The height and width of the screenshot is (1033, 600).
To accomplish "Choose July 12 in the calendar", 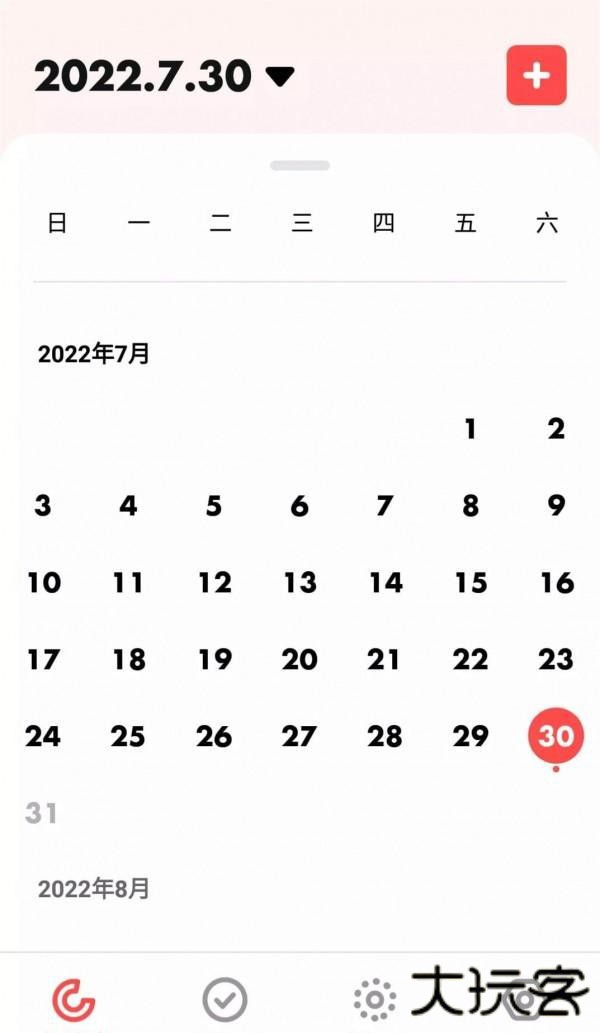I will [214, 583].
